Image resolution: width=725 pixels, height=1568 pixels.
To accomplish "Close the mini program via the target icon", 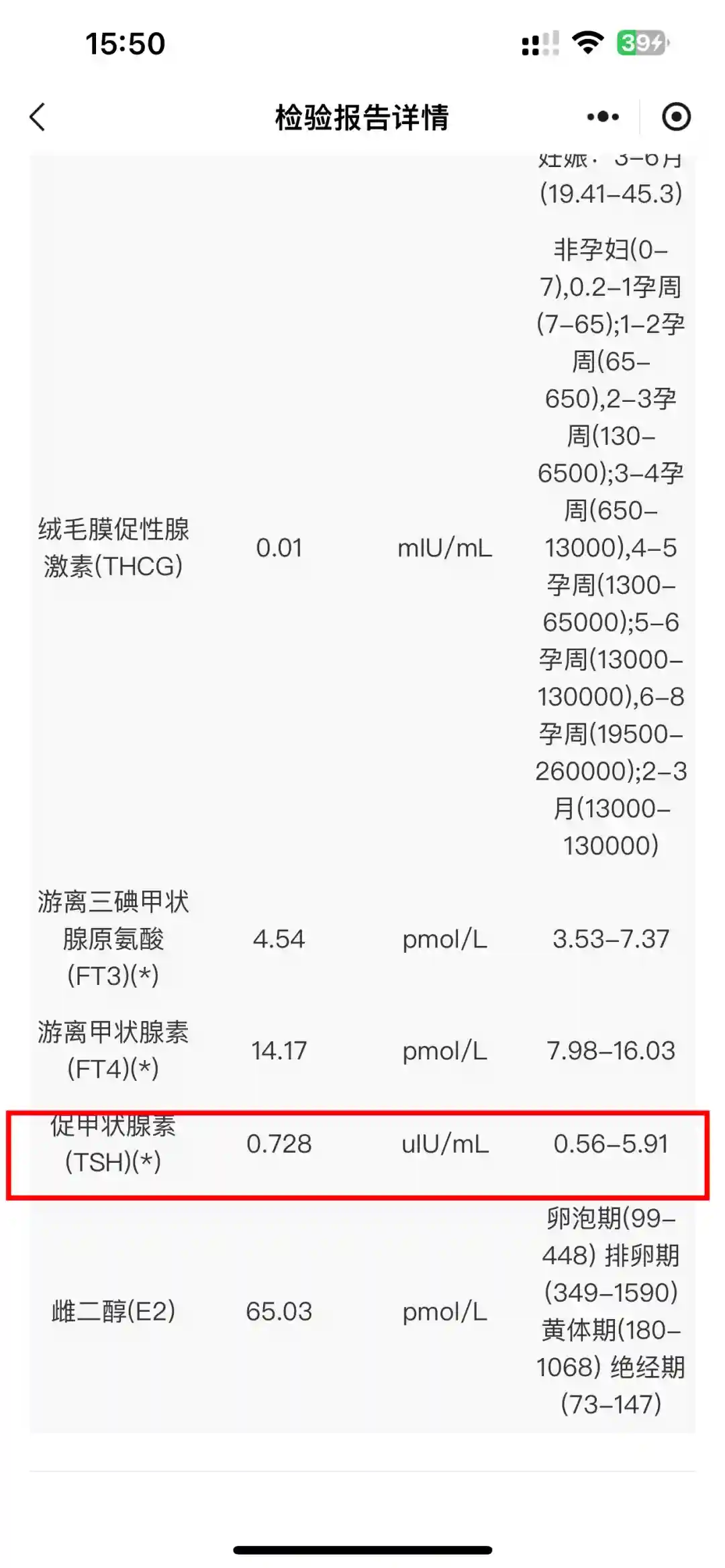I will [675, 117].
